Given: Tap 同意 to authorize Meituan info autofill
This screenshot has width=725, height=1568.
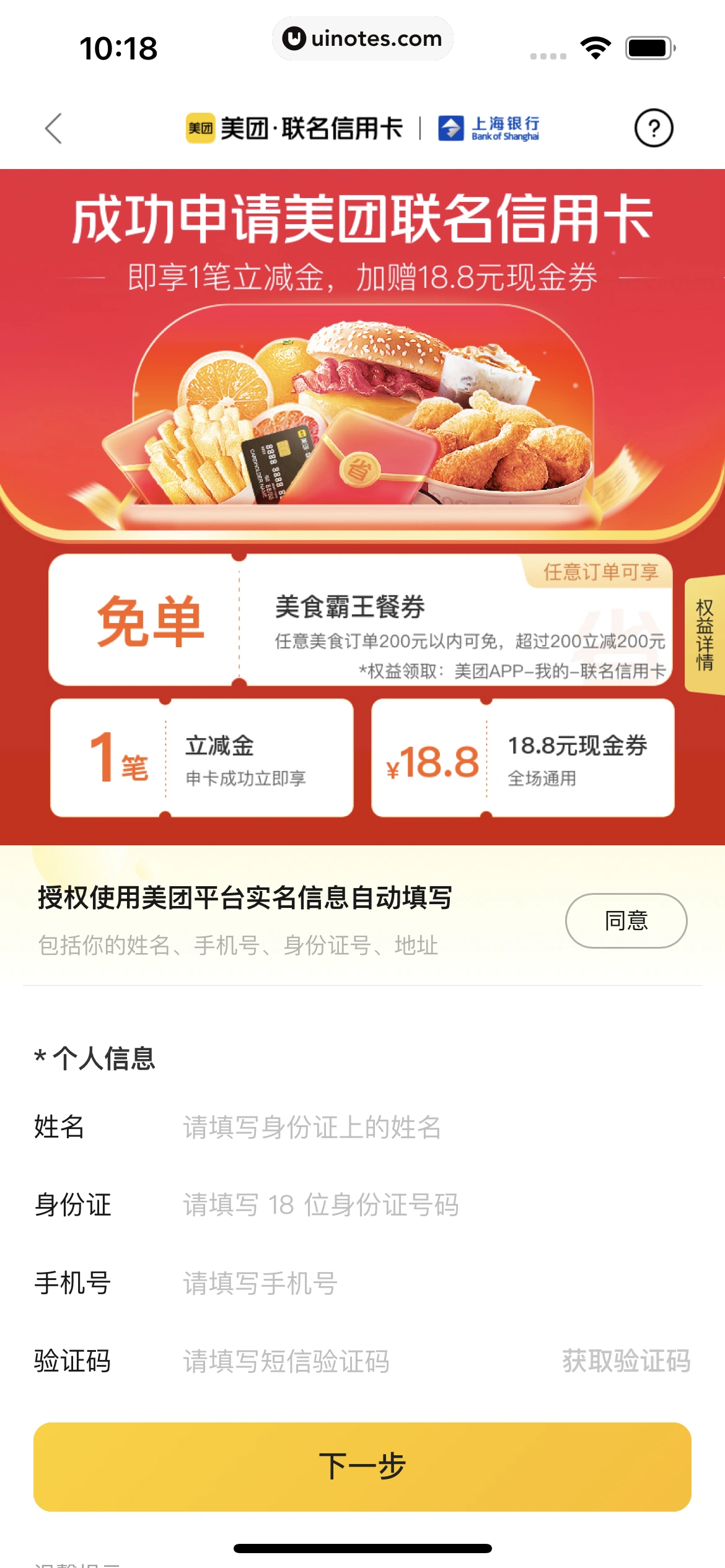Looking at the screenshot, I should [x=626, y=921].
